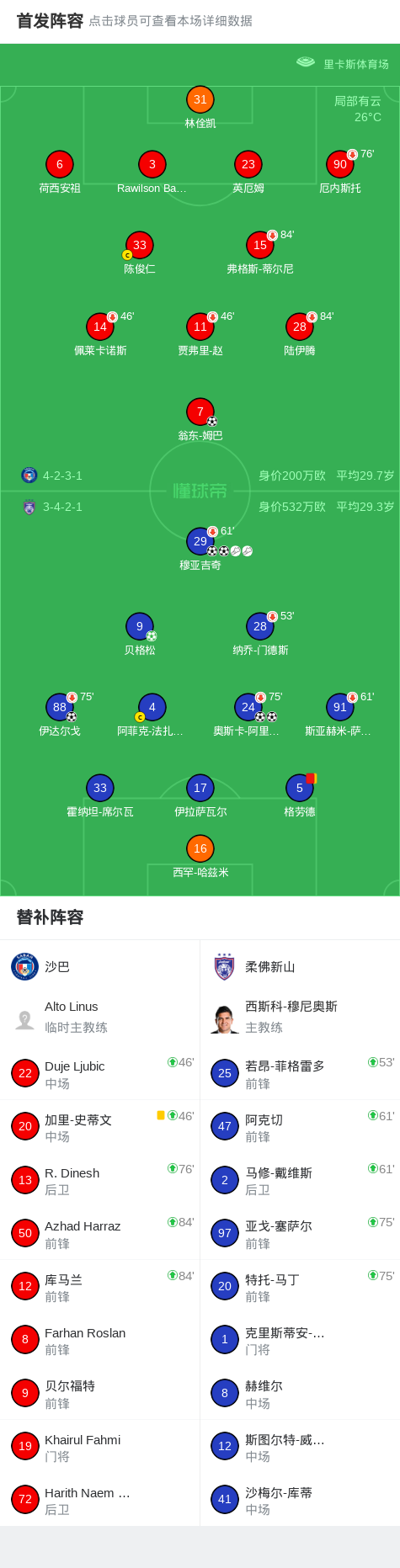Open substitute Duje Ljubic's details

[100, 1074]
